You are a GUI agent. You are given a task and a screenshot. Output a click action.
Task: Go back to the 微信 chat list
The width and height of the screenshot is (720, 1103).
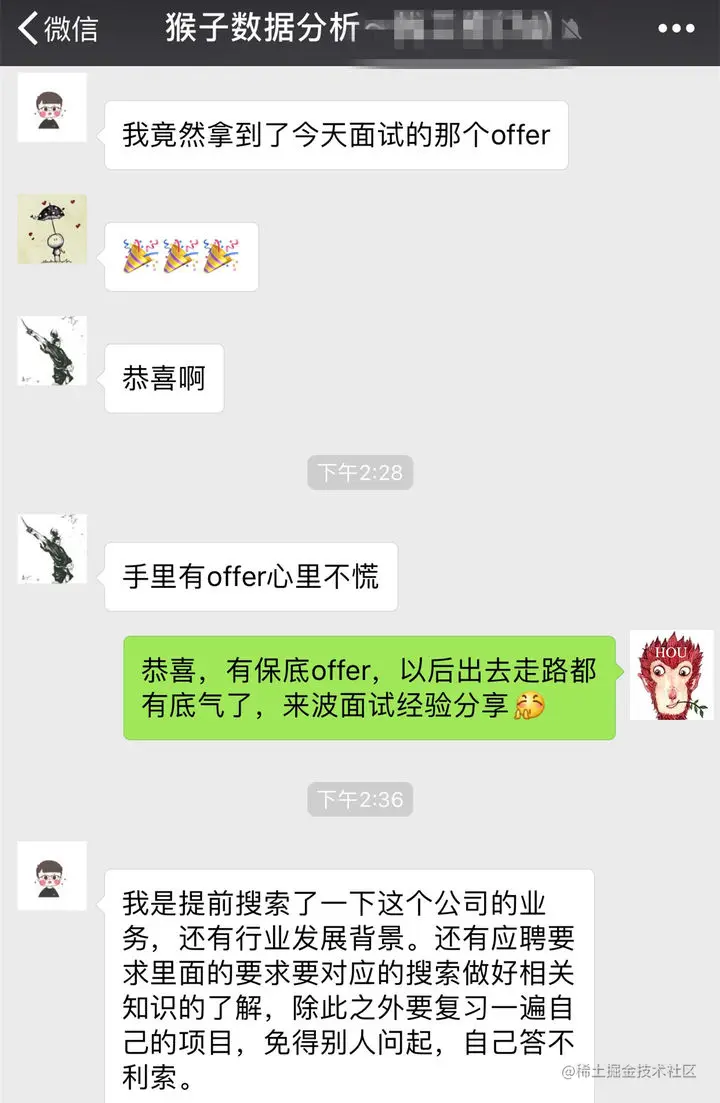(58, 29)
